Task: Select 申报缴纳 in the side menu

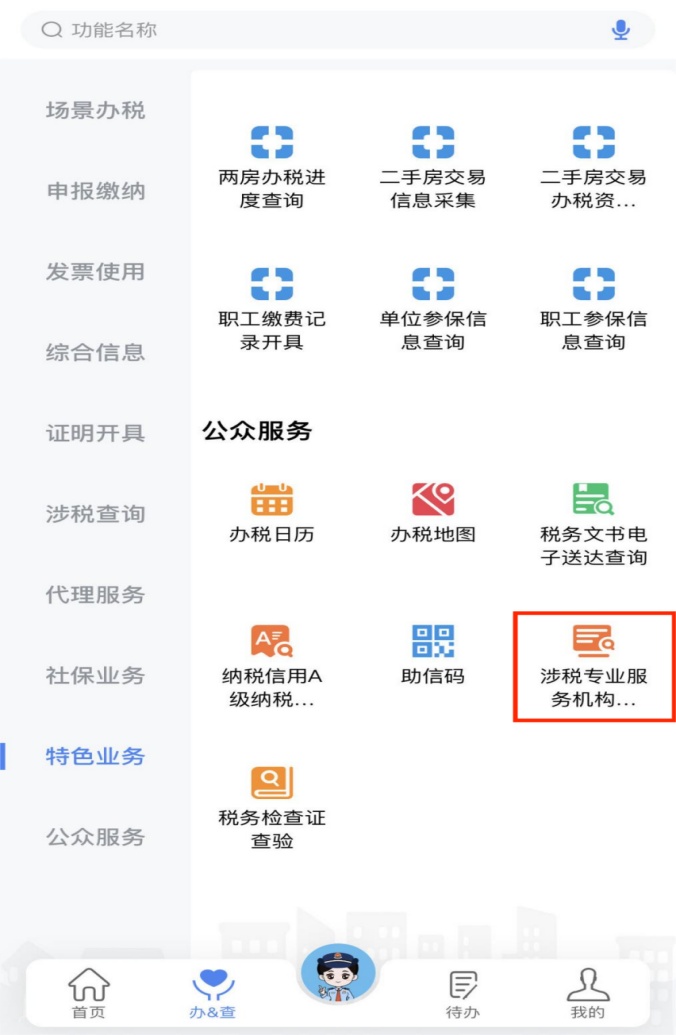Action: (x=95, y=191)
